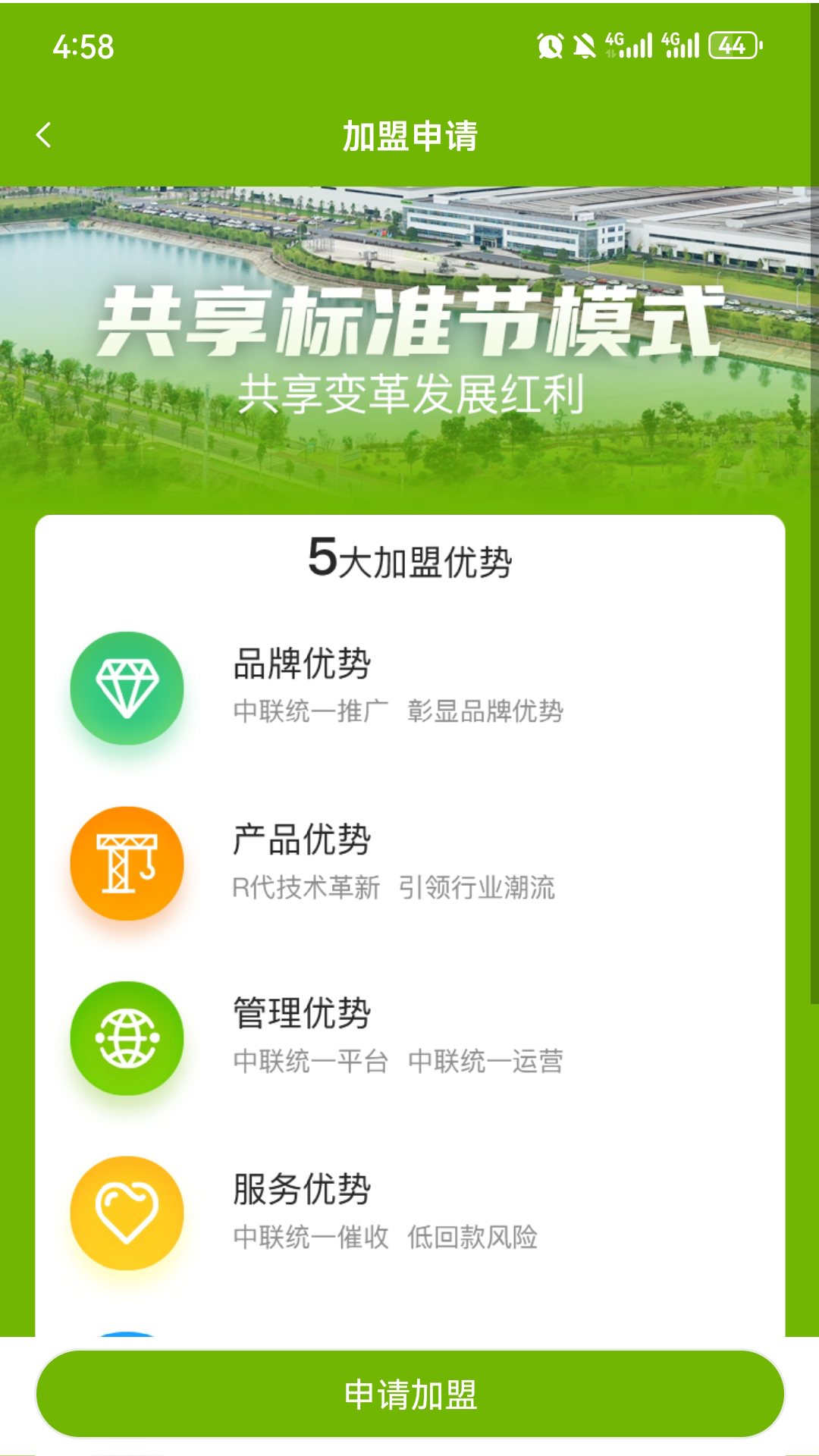Screen dimensions: 819x1456
Task: Click the 5大加盟优势 heading
Action: [409, 557]
